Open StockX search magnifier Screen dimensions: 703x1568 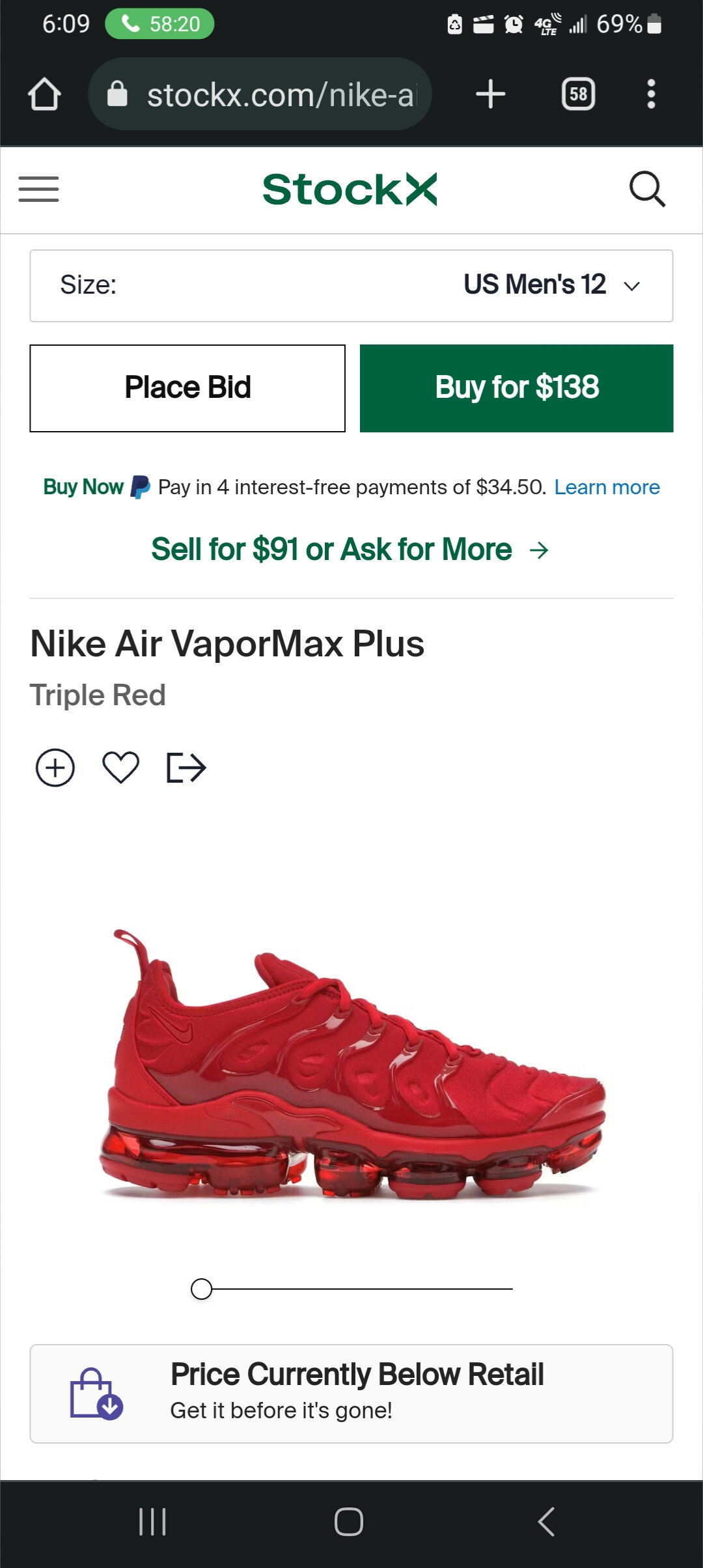(x=647, y=189)
